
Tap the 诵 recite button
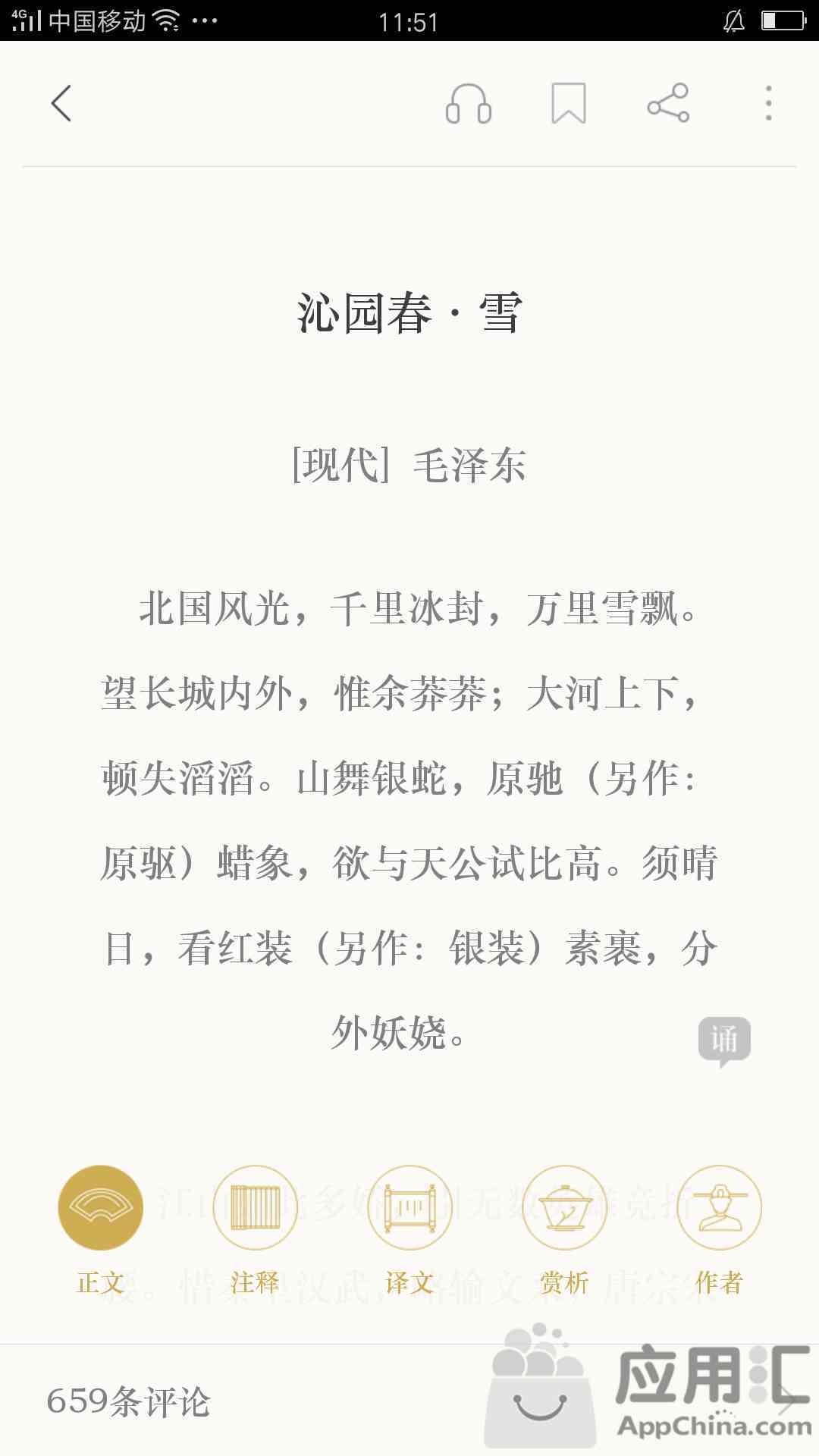(x=724, y=1041)
